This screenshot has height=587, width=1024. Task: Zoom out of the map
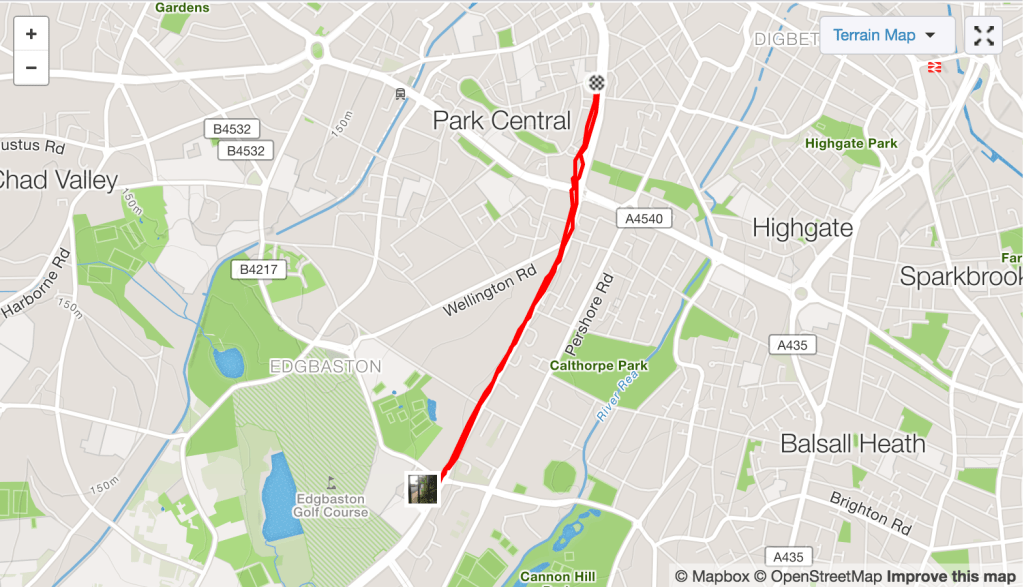(x=31, y=68)
